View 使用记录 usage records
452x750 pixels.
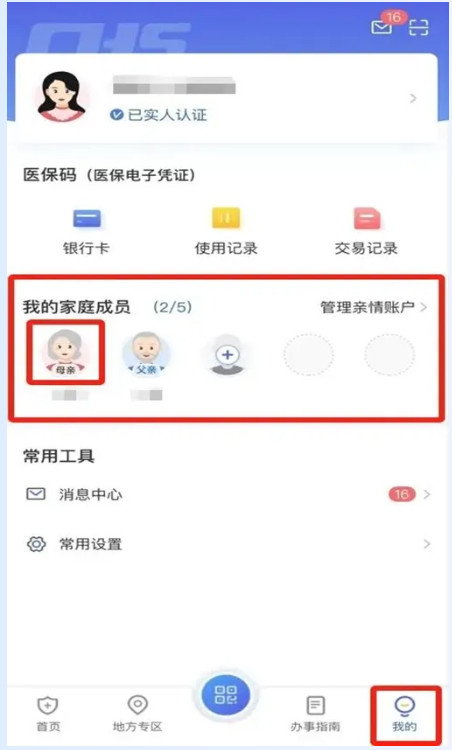(x=226, y=232)
